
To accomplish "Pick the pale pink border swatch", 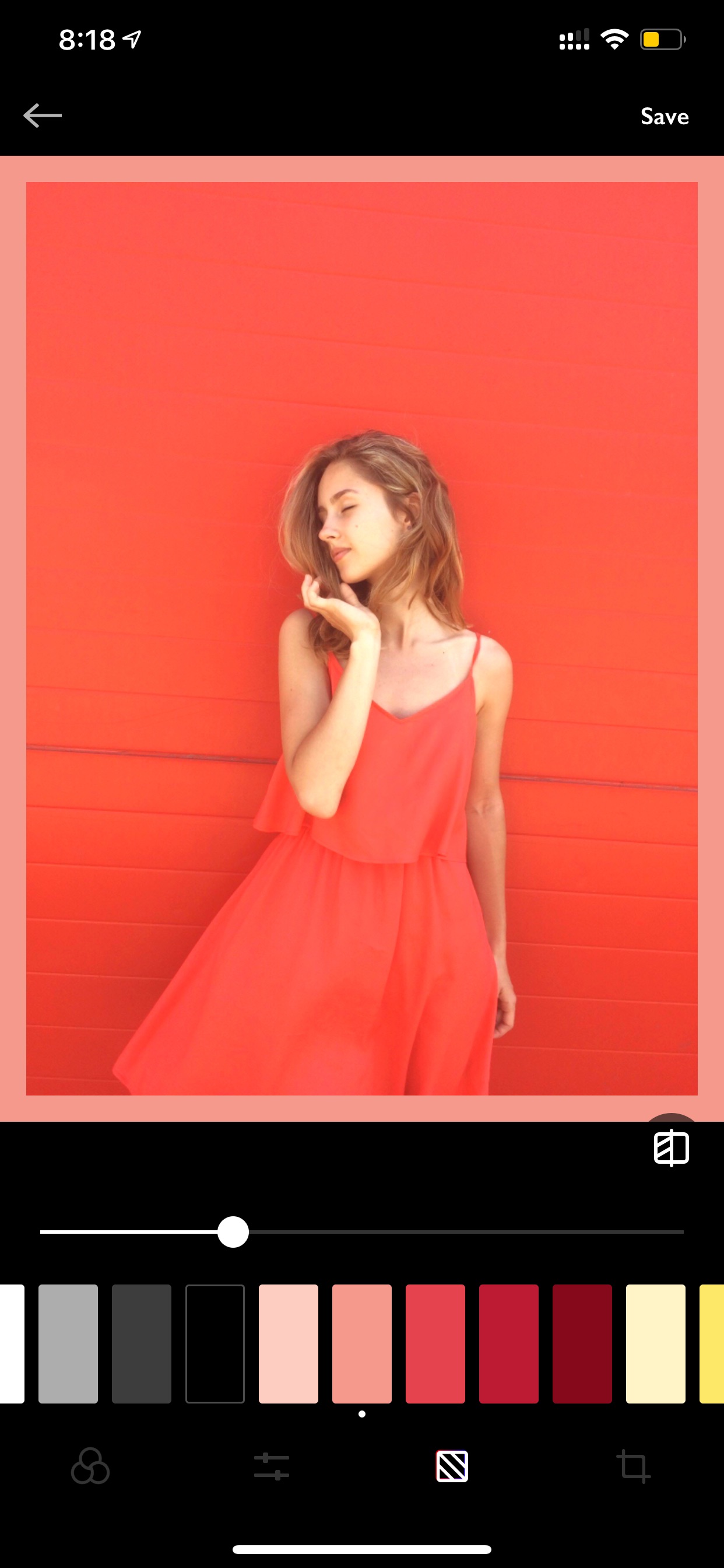I will [289, 1343].
